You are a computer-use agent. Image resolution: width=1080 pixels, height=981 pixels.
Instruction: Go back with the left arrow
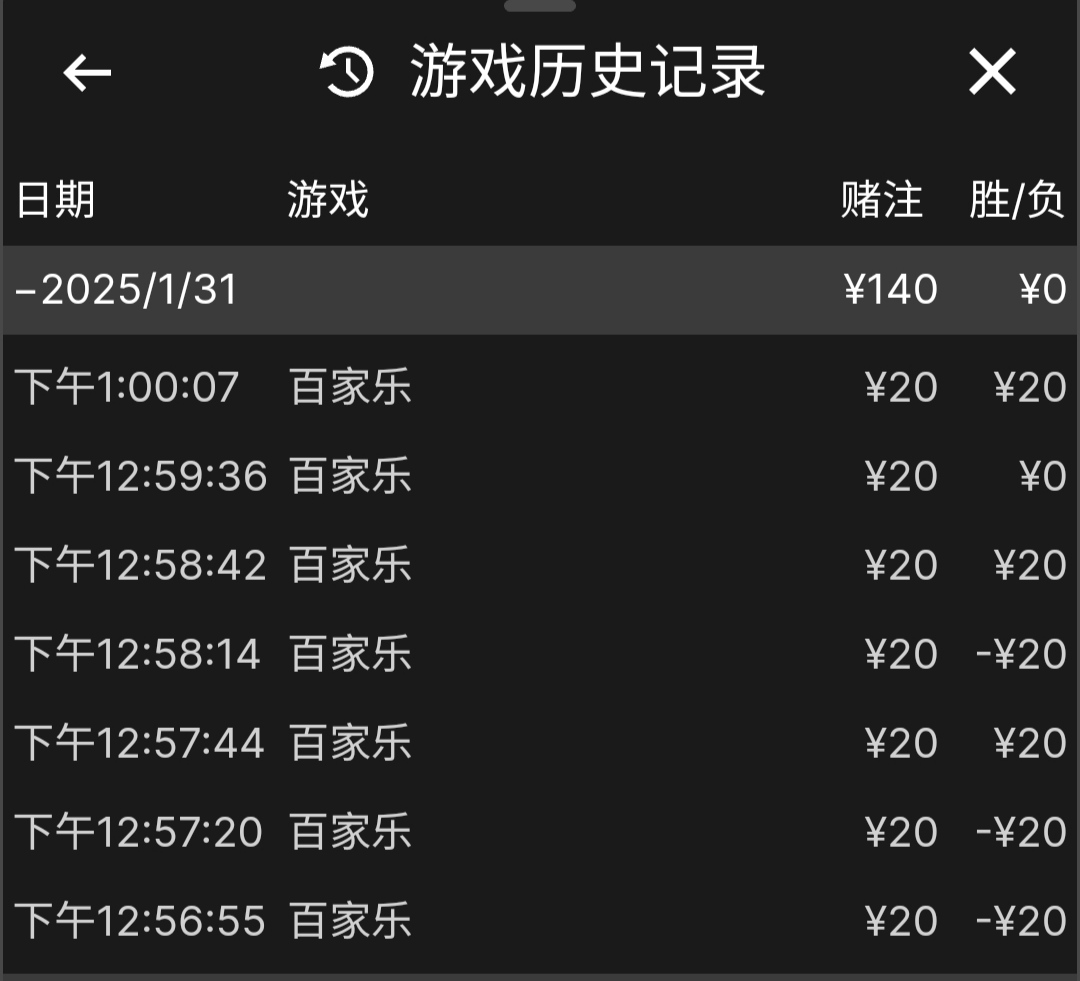87,73
